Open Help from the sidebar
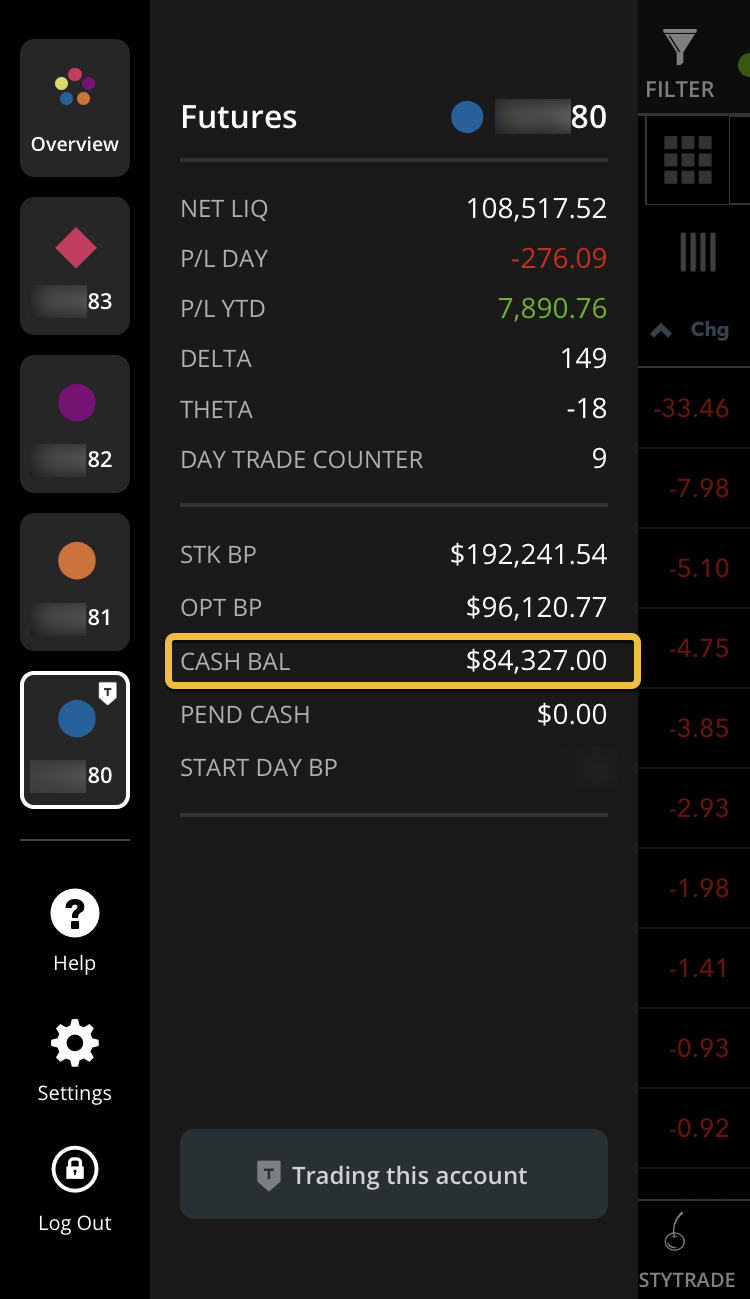The height and width of the screenshot is (1299, 750). [74, 930]
